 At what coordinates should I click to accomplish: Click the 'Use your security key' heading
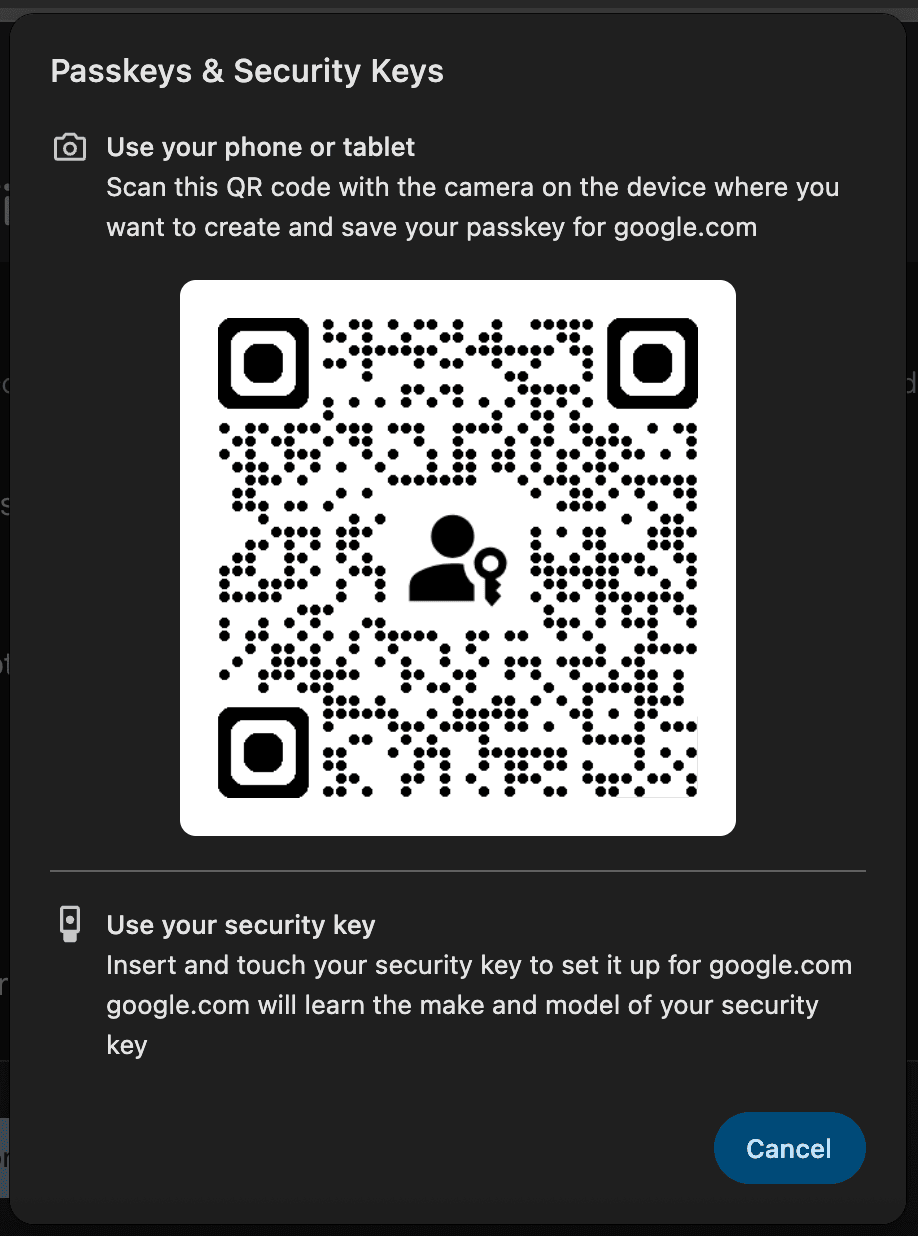click(x=240, y=924)
